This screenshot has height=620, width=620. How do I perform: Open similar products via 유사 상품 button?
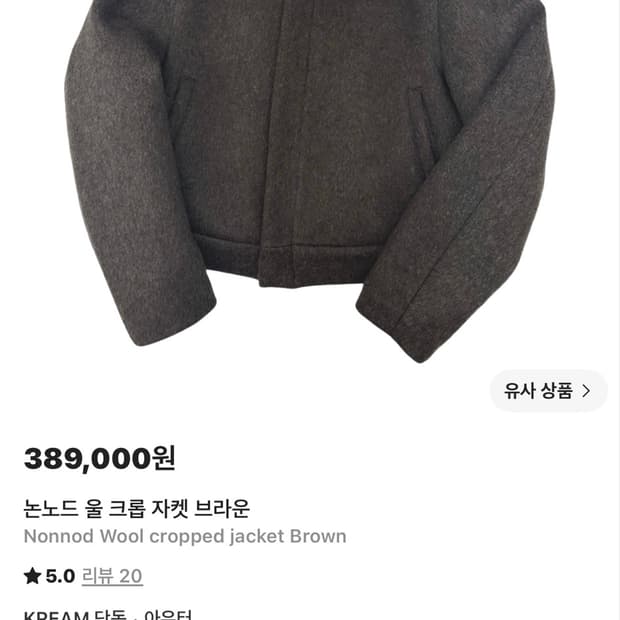[548, 391]
